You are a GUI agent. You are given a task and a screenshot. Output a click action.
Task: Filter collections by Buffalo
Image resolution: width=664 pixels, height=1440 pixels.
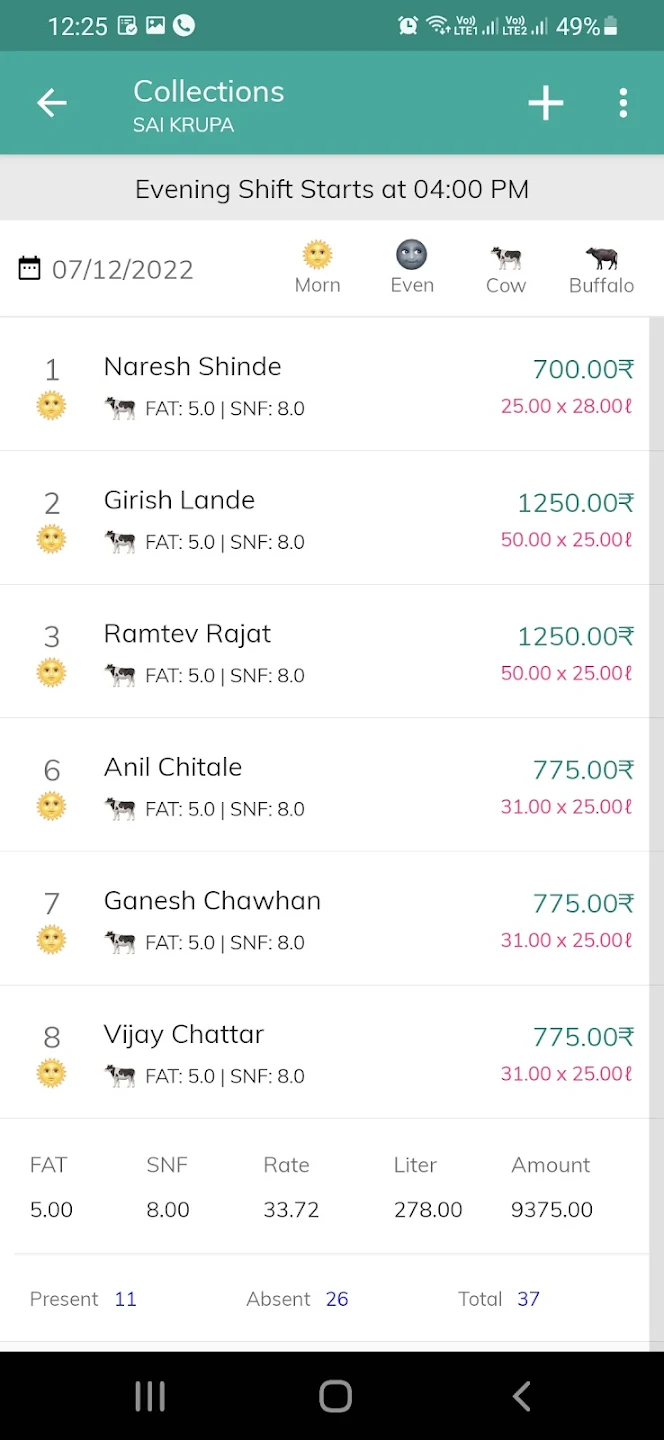pyautogui.click(x=601, y=268)
